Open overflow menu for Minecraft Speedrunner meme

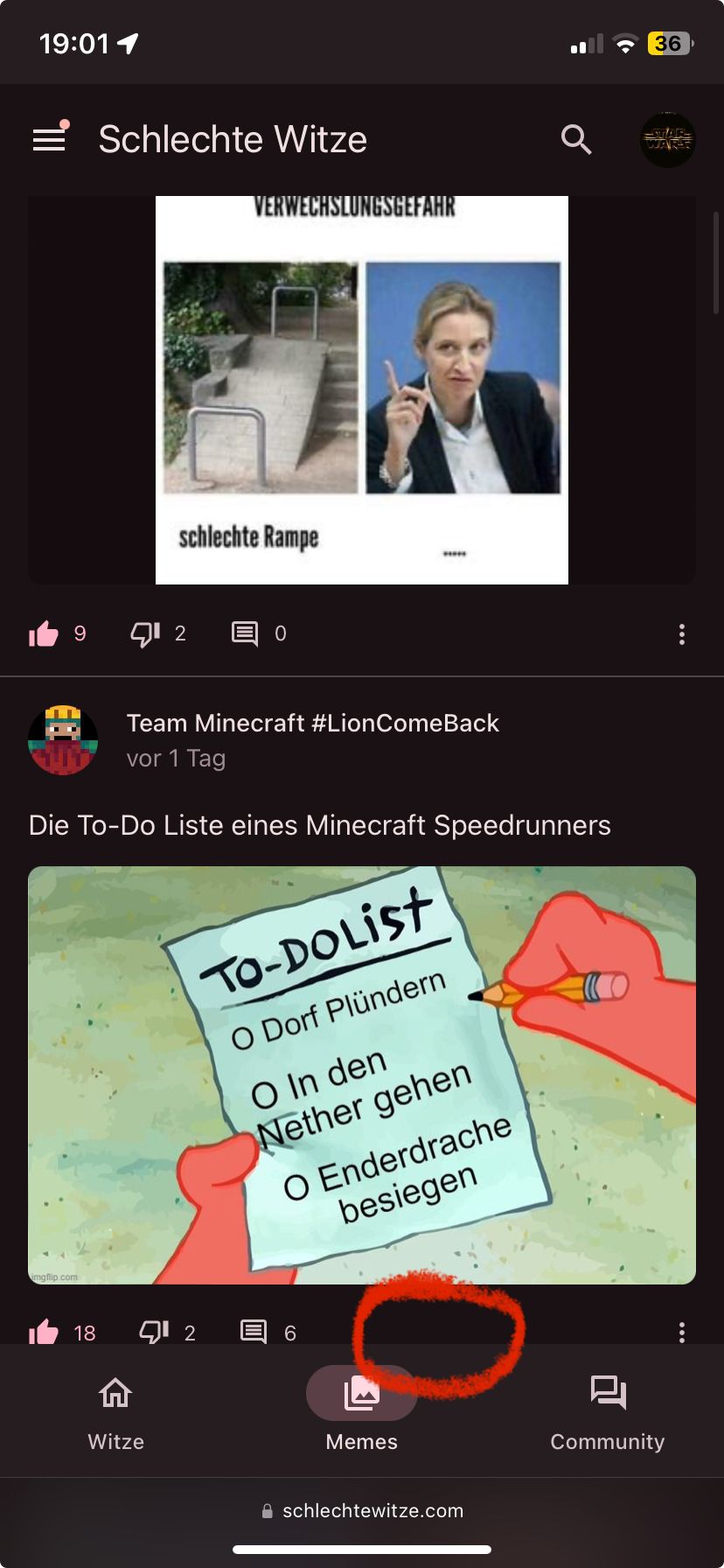(x=682, y=1332)
